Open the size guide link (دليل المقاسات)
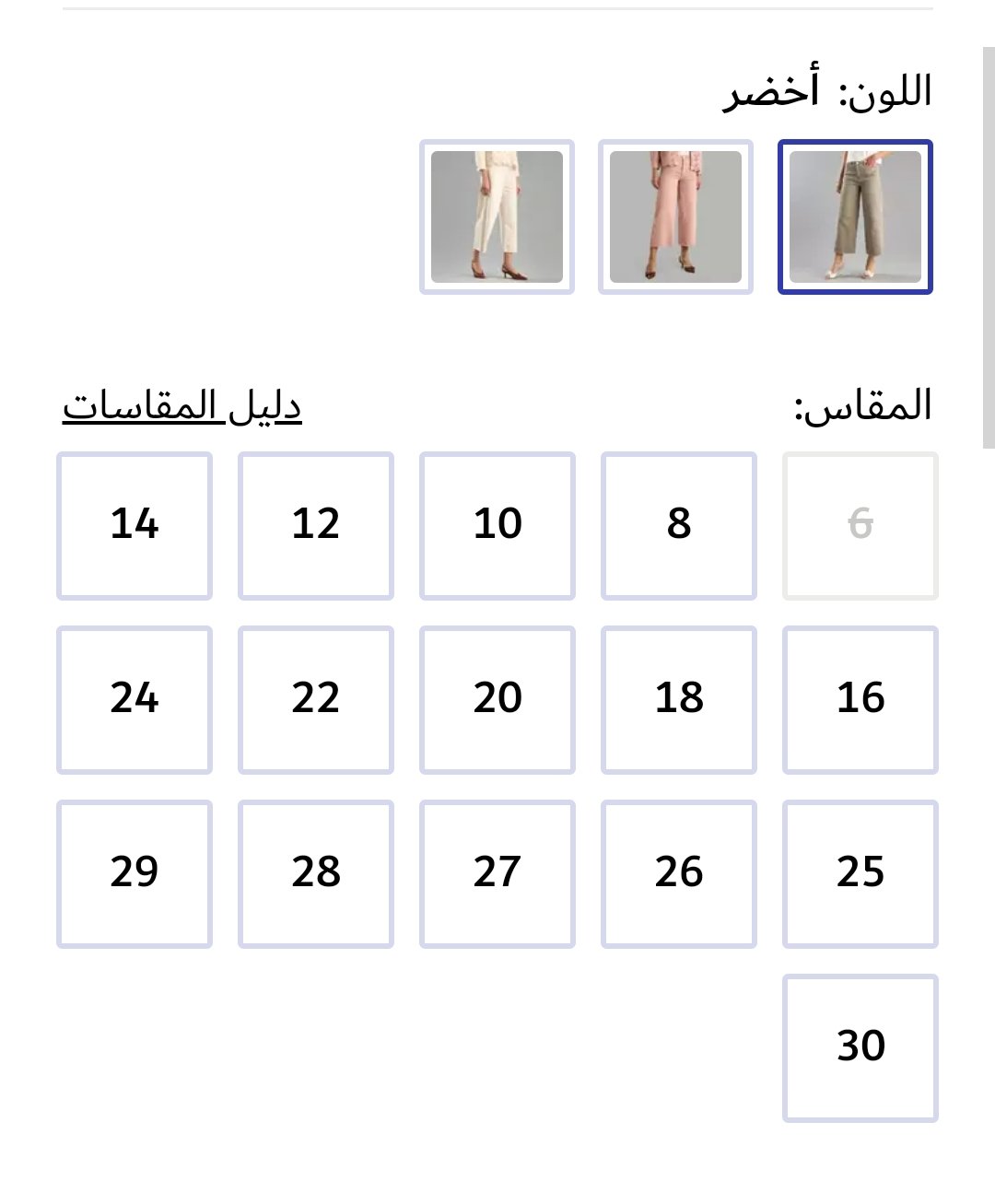The width and height of the screenshot is (995, 1204). point(182,406)
